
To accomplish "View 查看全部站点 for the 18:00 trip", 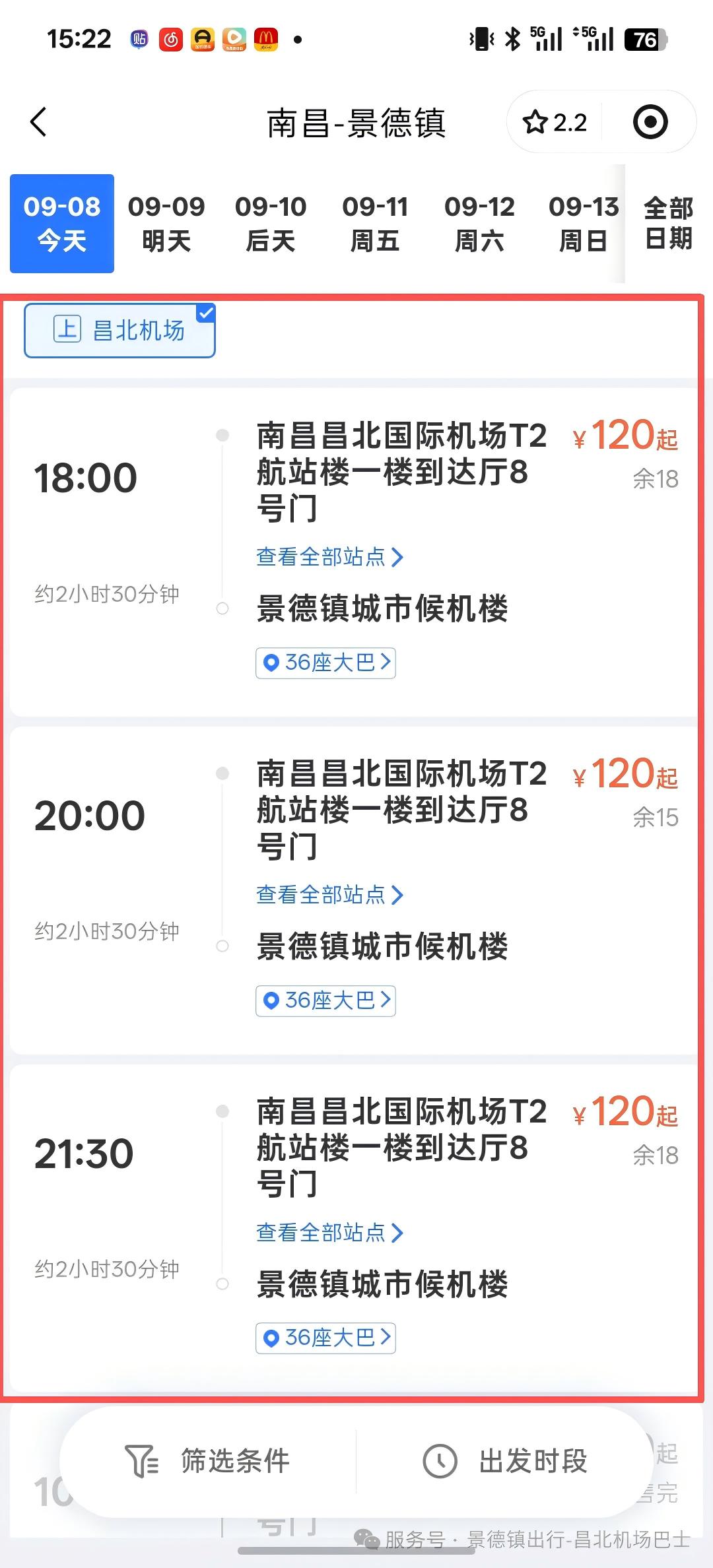I will coord(329,557).
